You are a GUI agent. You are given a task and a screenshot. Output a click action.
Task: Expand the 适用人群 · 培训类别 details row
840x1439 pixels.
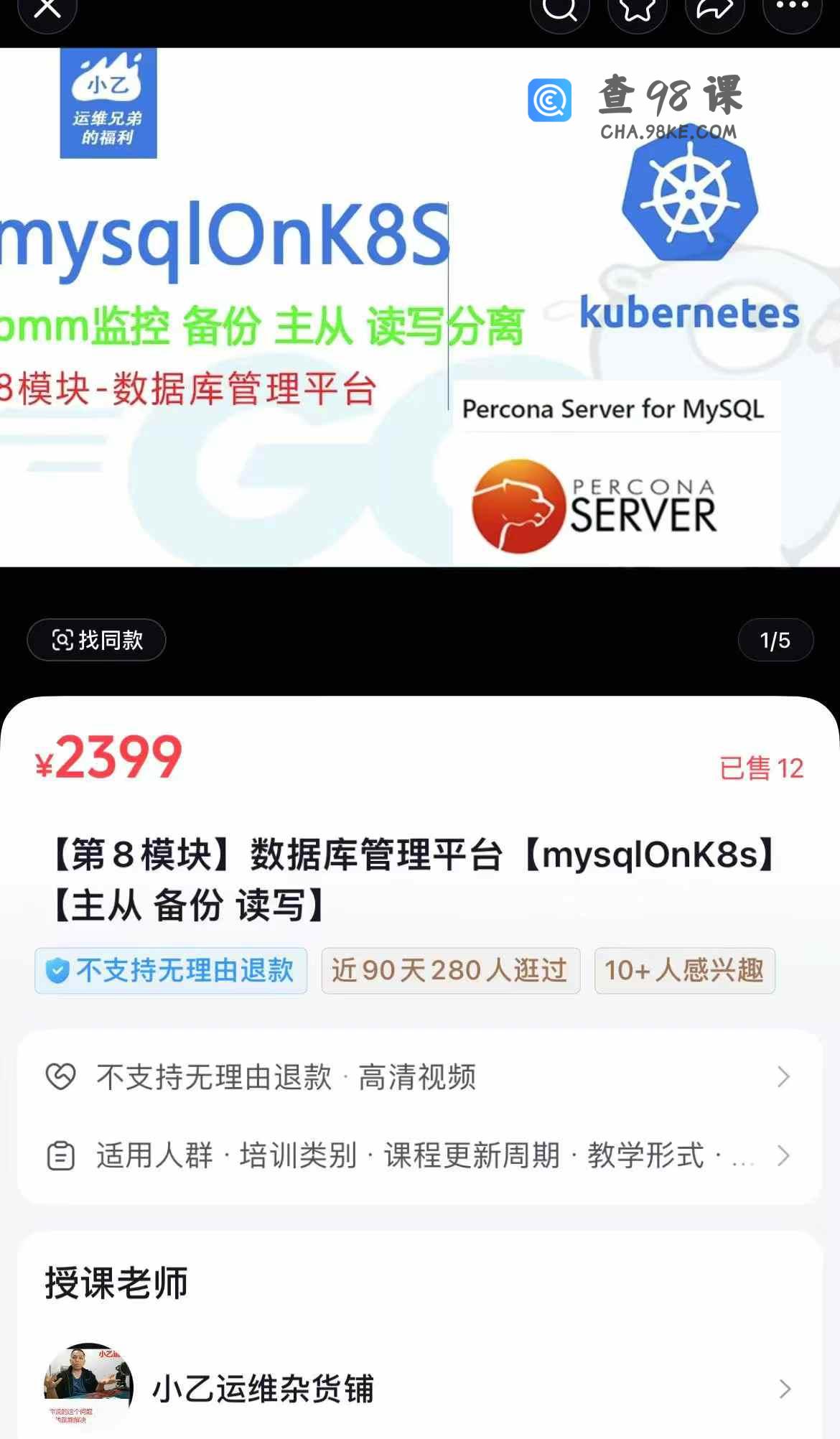(x=420, y=1156)
